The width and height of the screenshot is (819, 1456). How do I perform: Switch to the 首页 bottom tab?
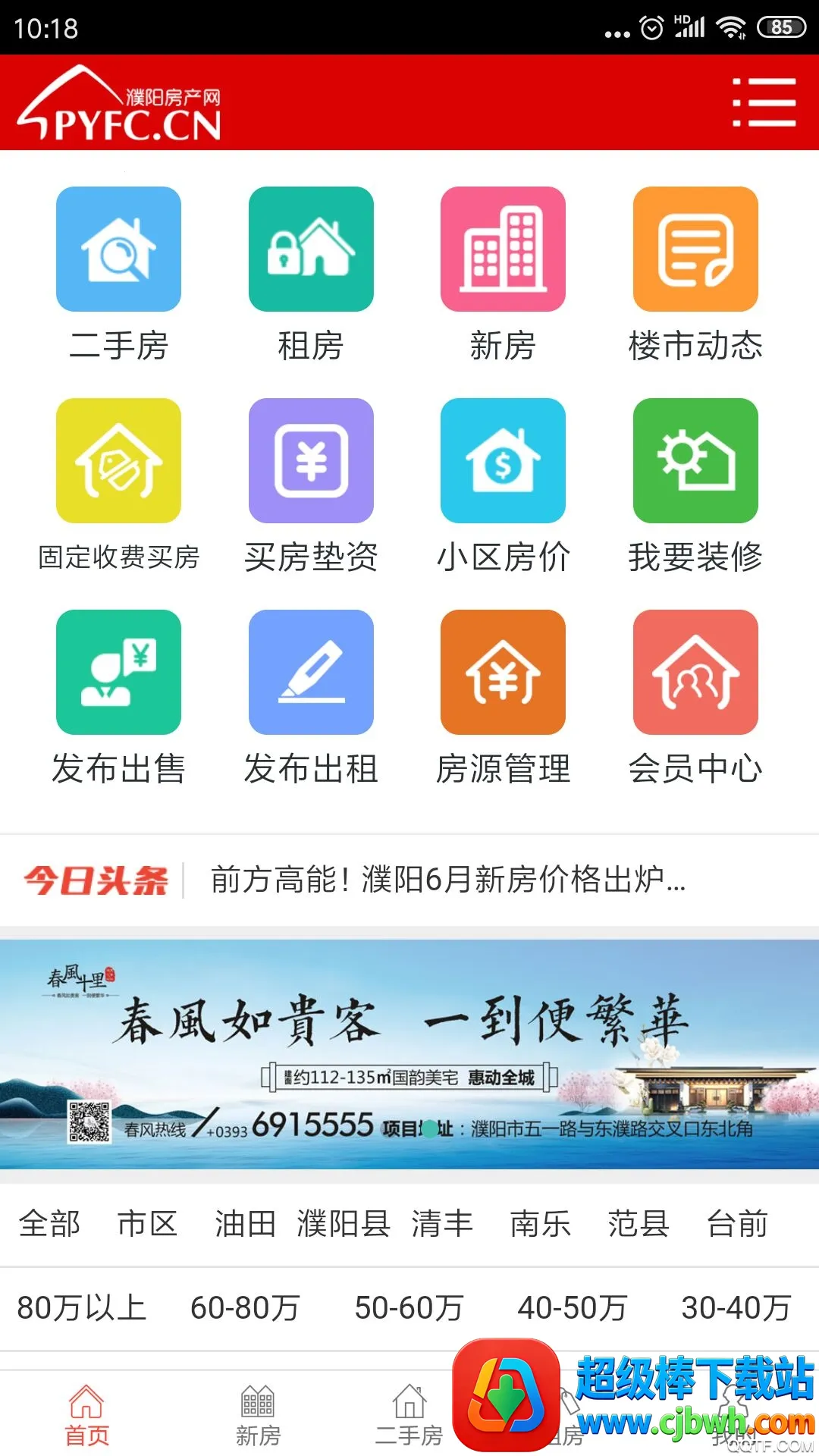[86, 1415]
